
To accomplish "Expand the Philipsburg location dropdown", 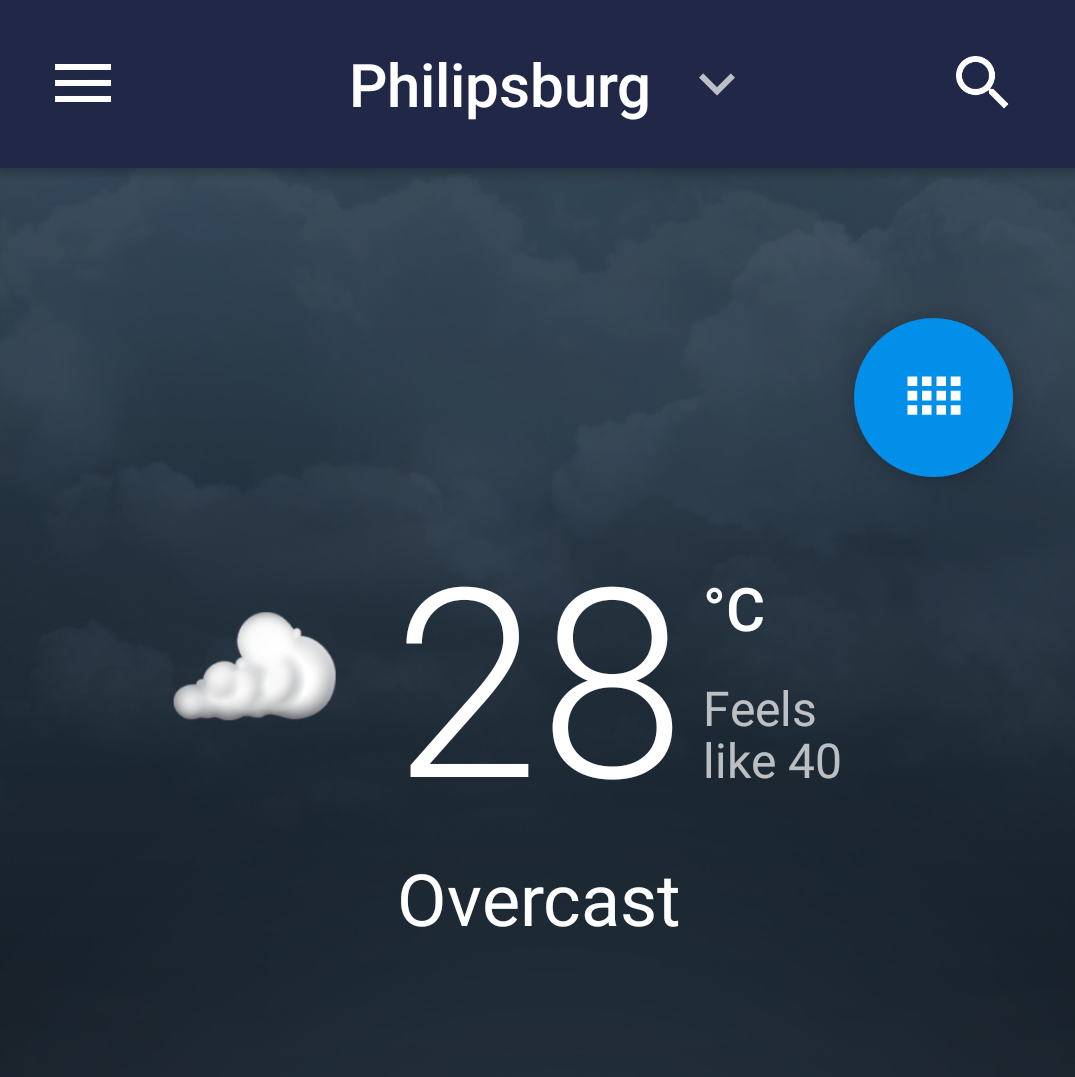I will click(x=716, y=85).
